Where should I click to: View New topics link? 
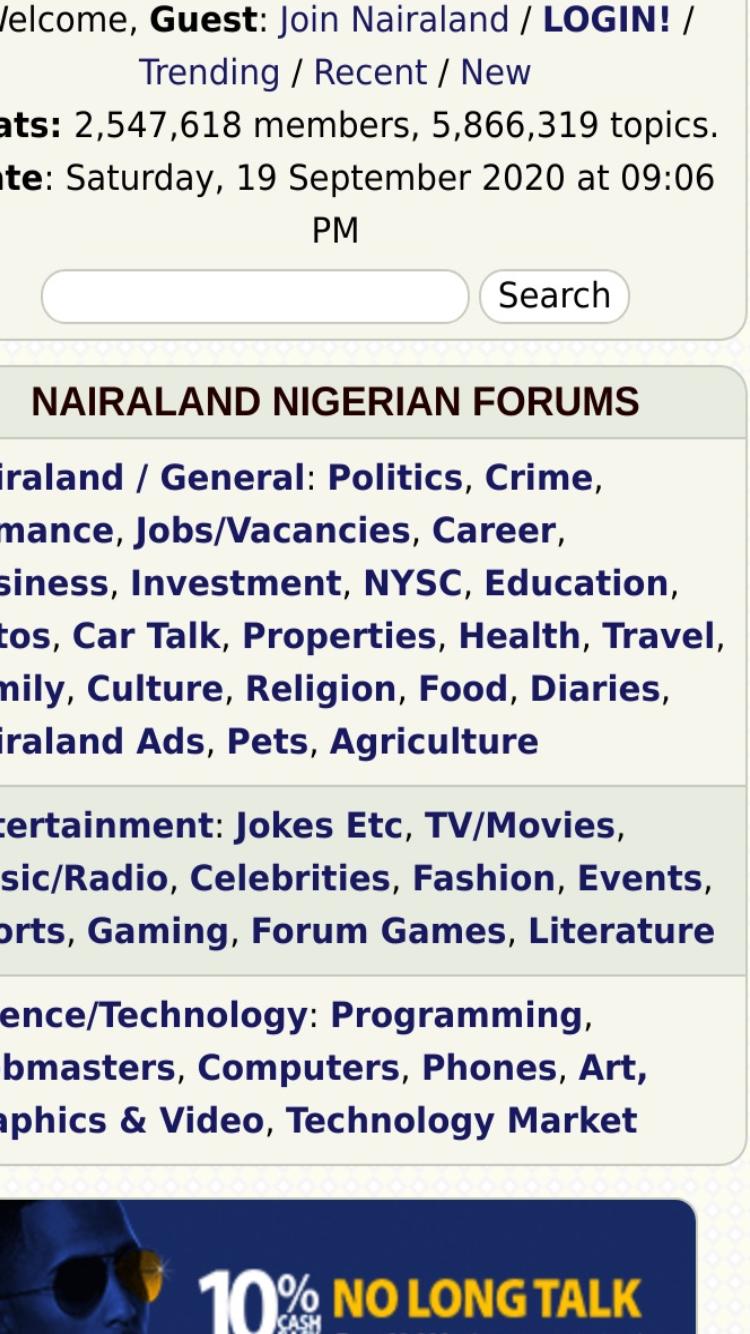point(495,72)
